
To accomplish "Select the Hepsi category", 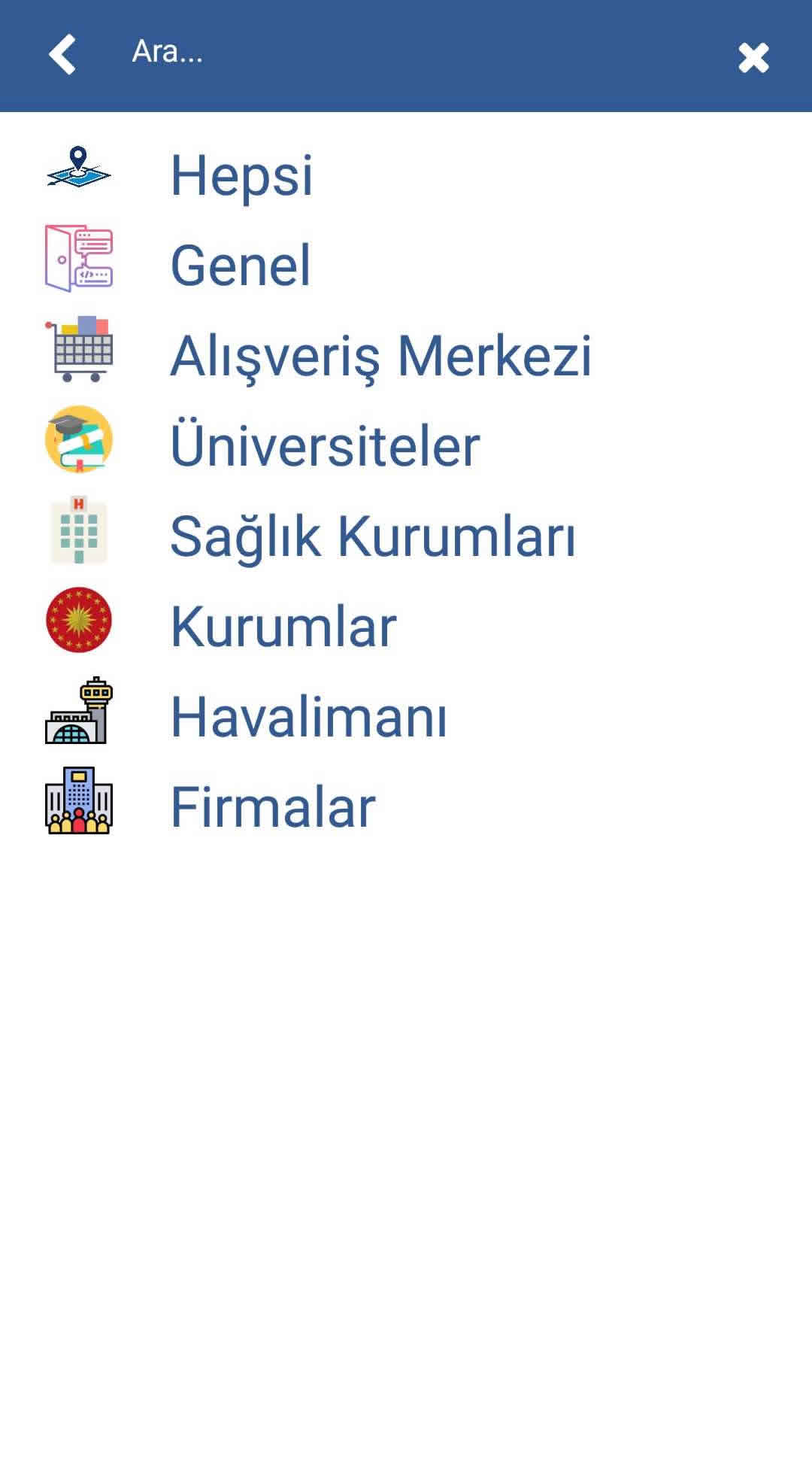I will click(241, 175).
